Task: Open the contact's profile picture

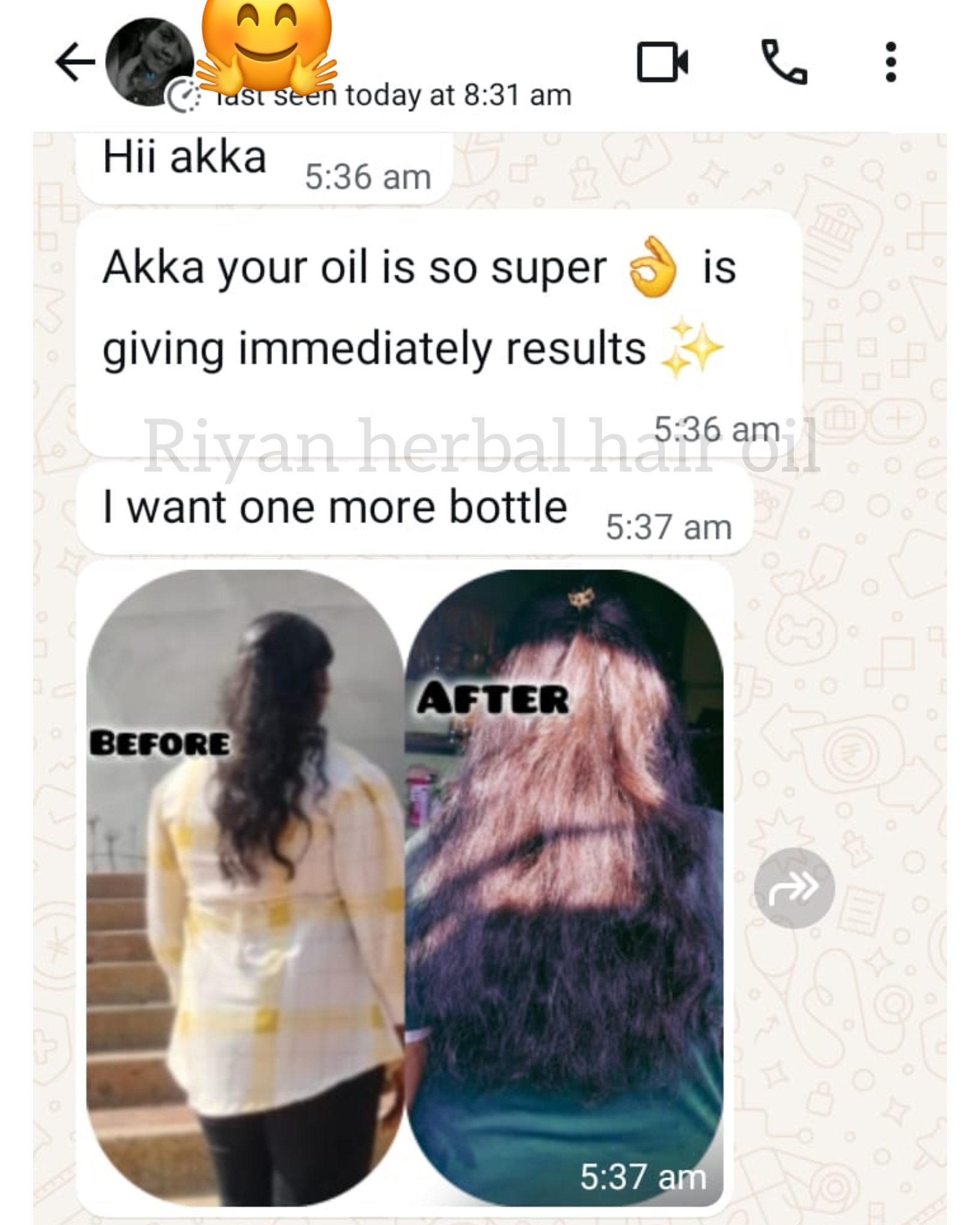Action: coord(149,62)
